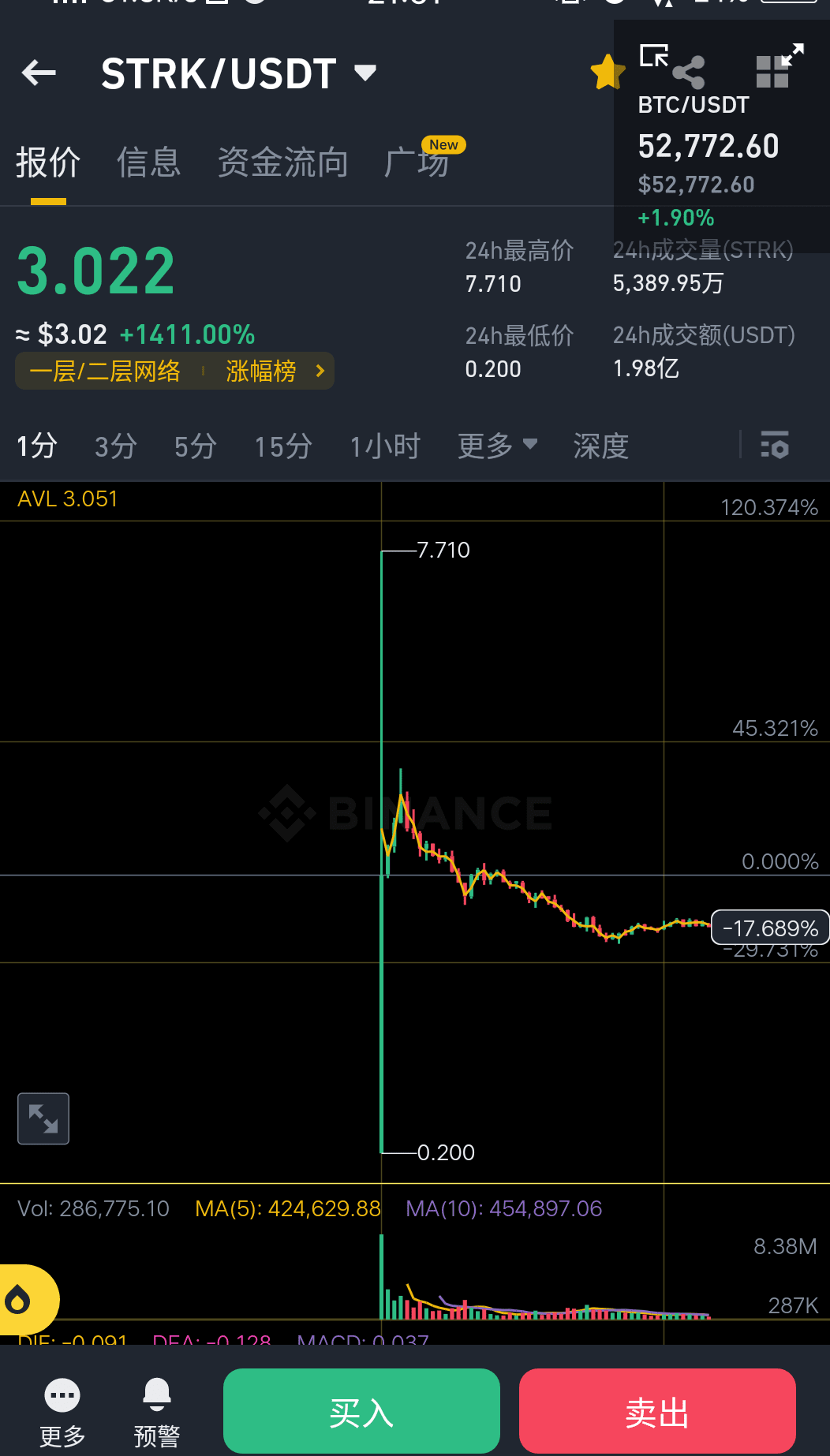Tap the 卖出 sell button

pos(656,1411)
